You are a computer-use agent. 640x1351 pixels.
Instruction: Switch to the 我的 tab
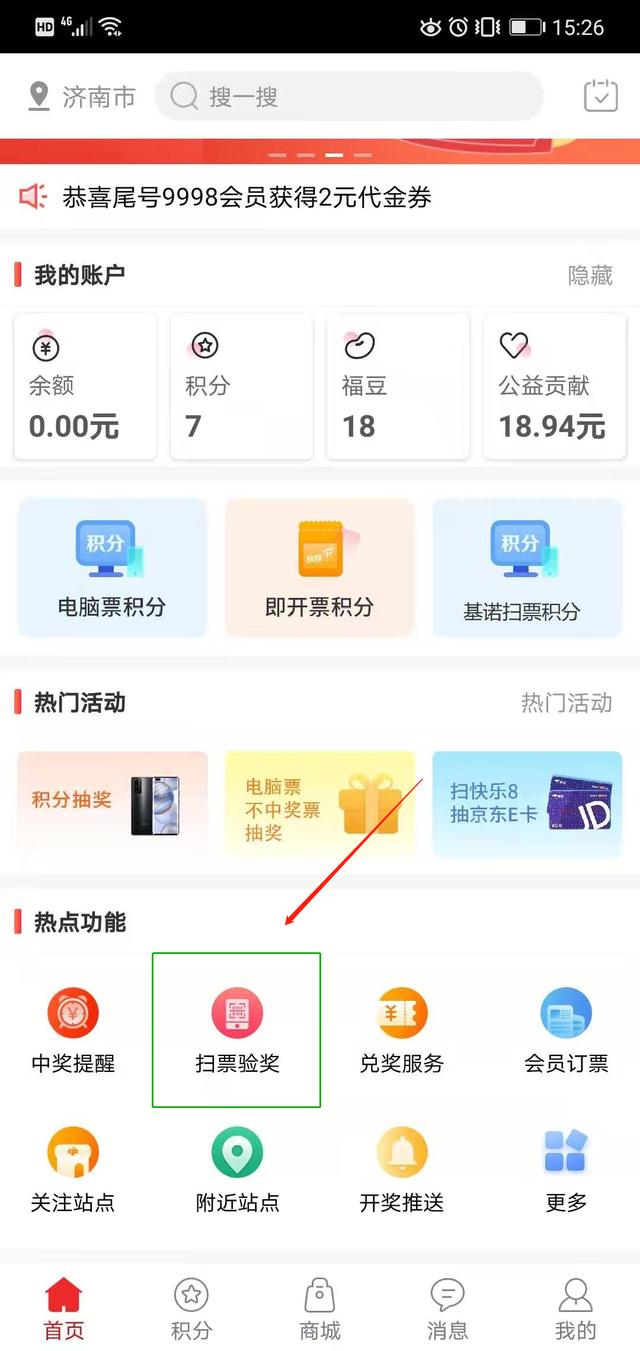(575, 1308)
